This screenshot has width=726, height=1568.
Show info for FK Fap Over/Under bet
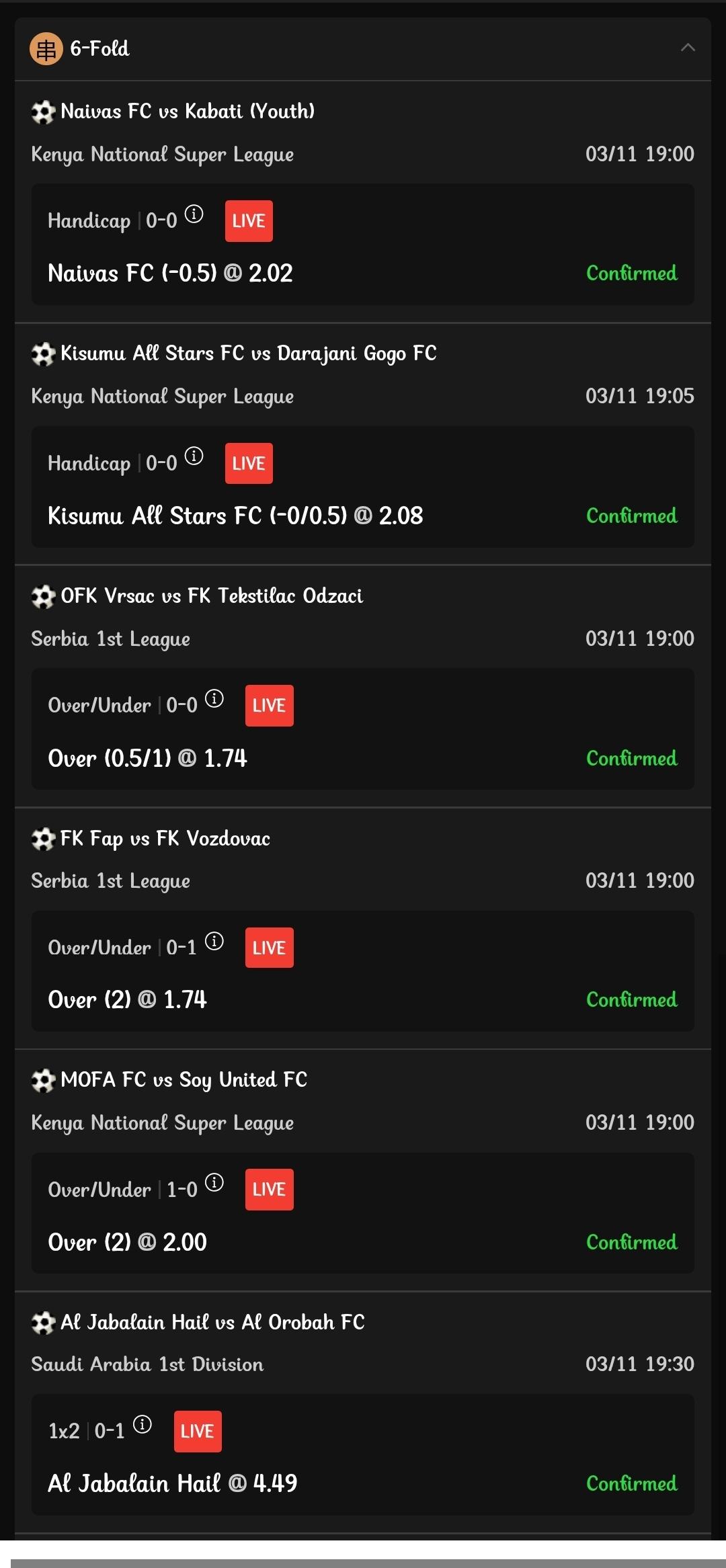pos(214,941)
